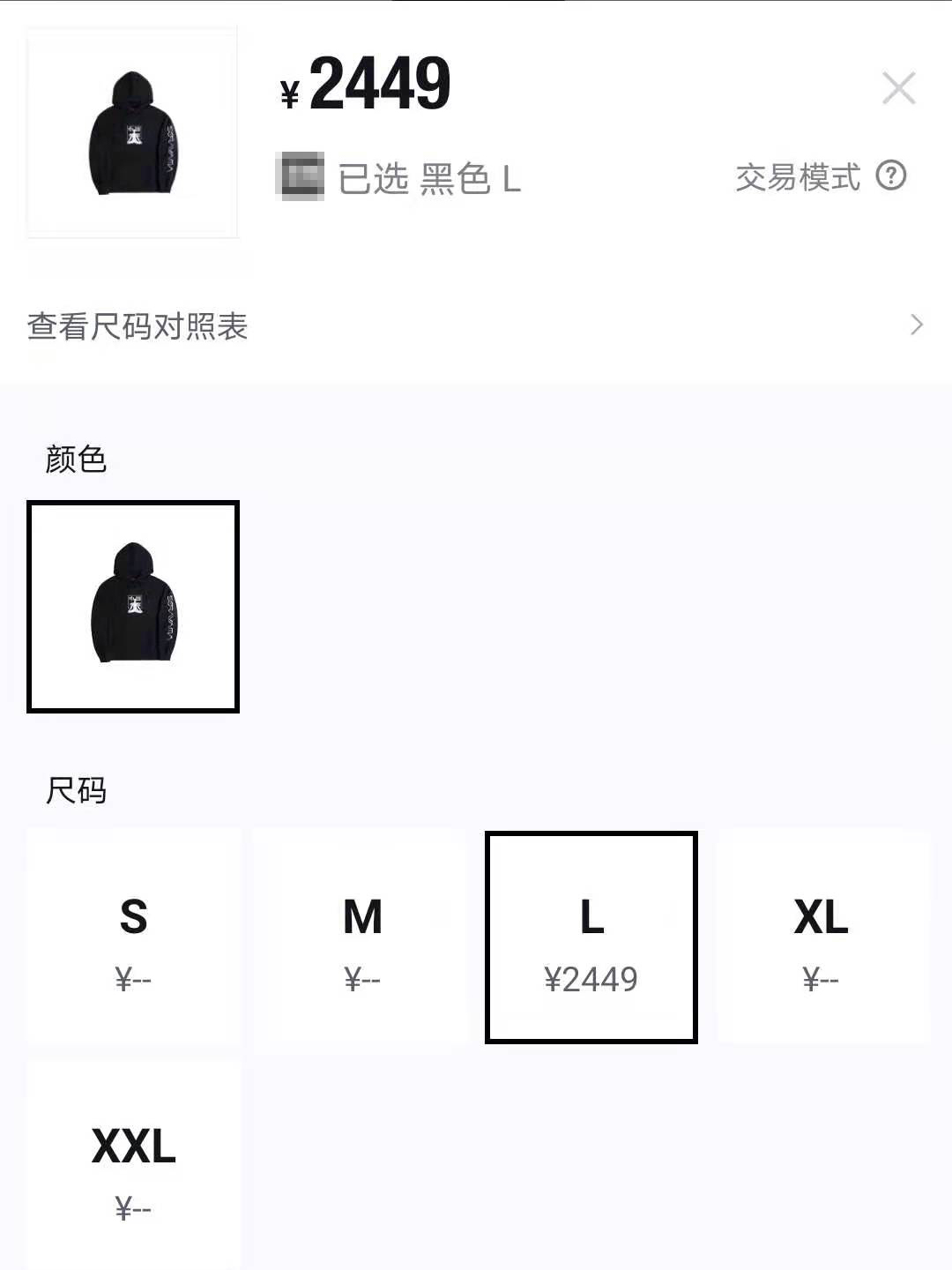Select size XXL option
This screenshot has height=1270, width=952.
pos(132,1164)
